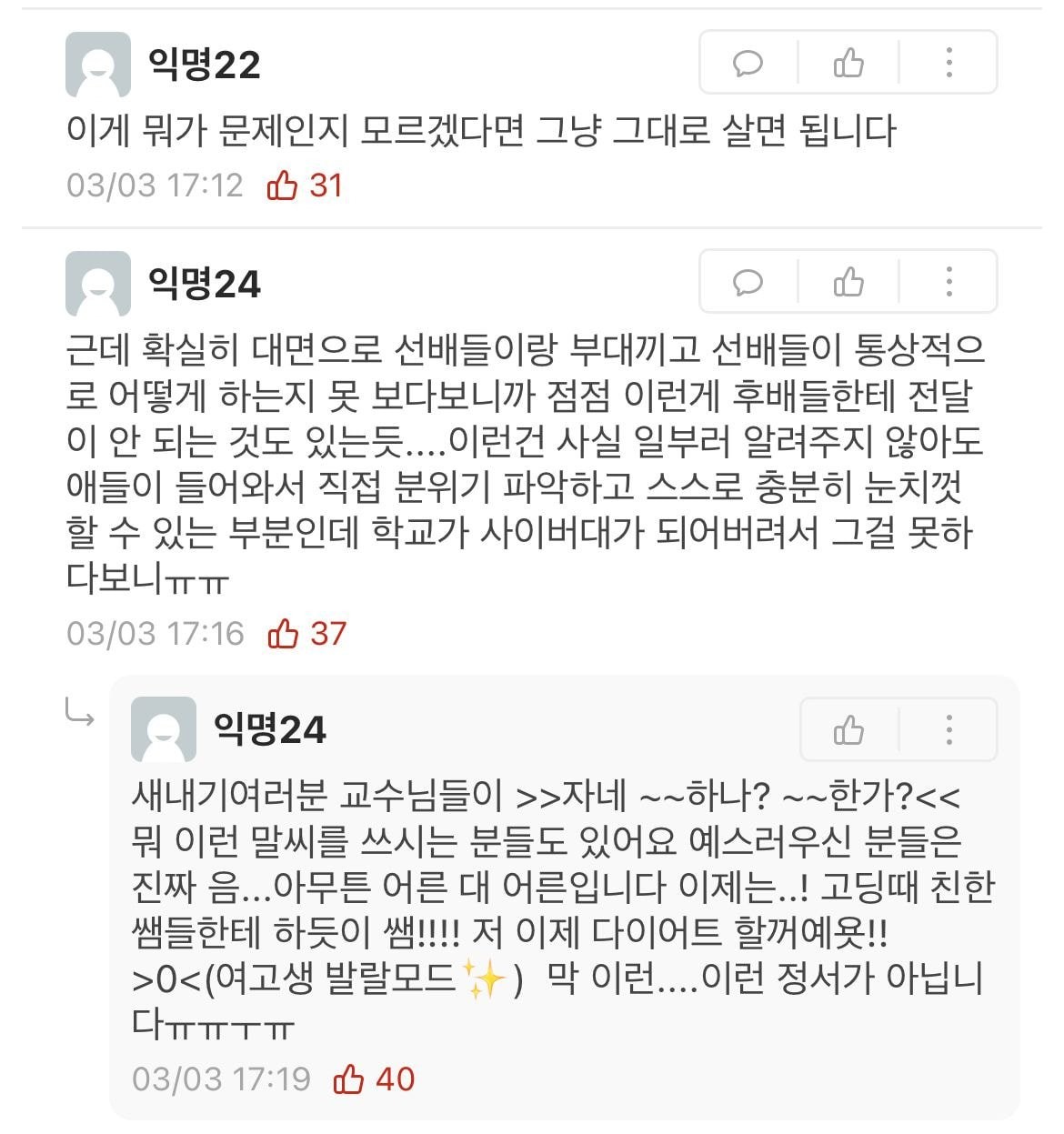
Task: Open more options for 익명22's comment
Action: pos(949,63)
